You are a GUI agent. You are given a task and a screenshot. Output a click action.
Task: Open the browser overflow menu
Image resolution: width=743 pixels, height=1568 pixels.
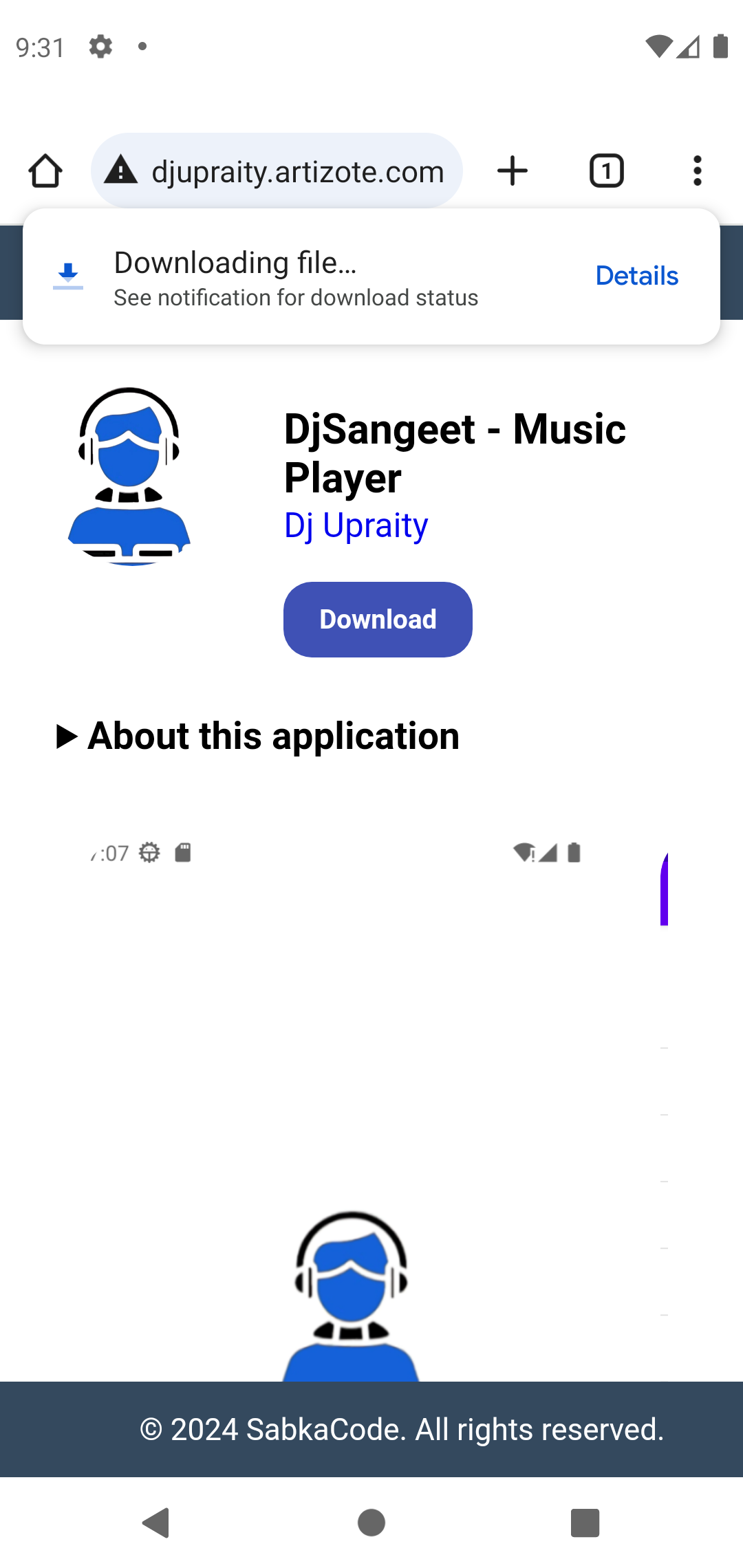(x=697, y=171)
